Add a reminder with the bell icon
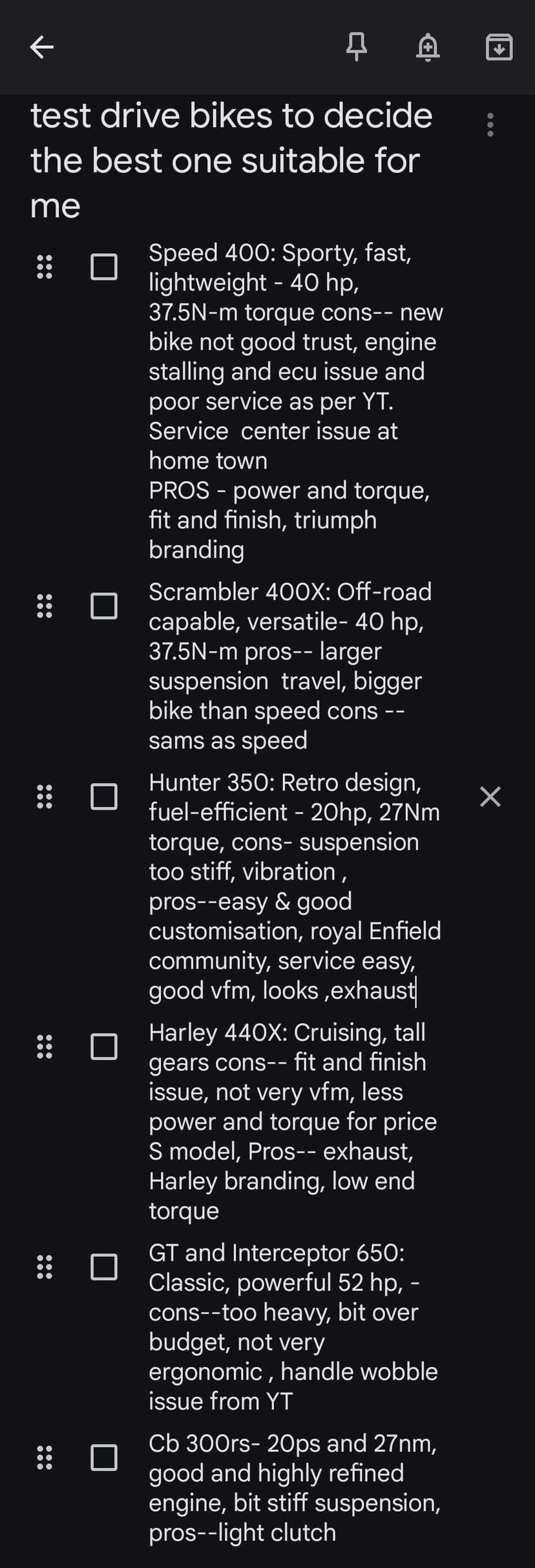This screenshot has width=535, height=1568. 428,46
